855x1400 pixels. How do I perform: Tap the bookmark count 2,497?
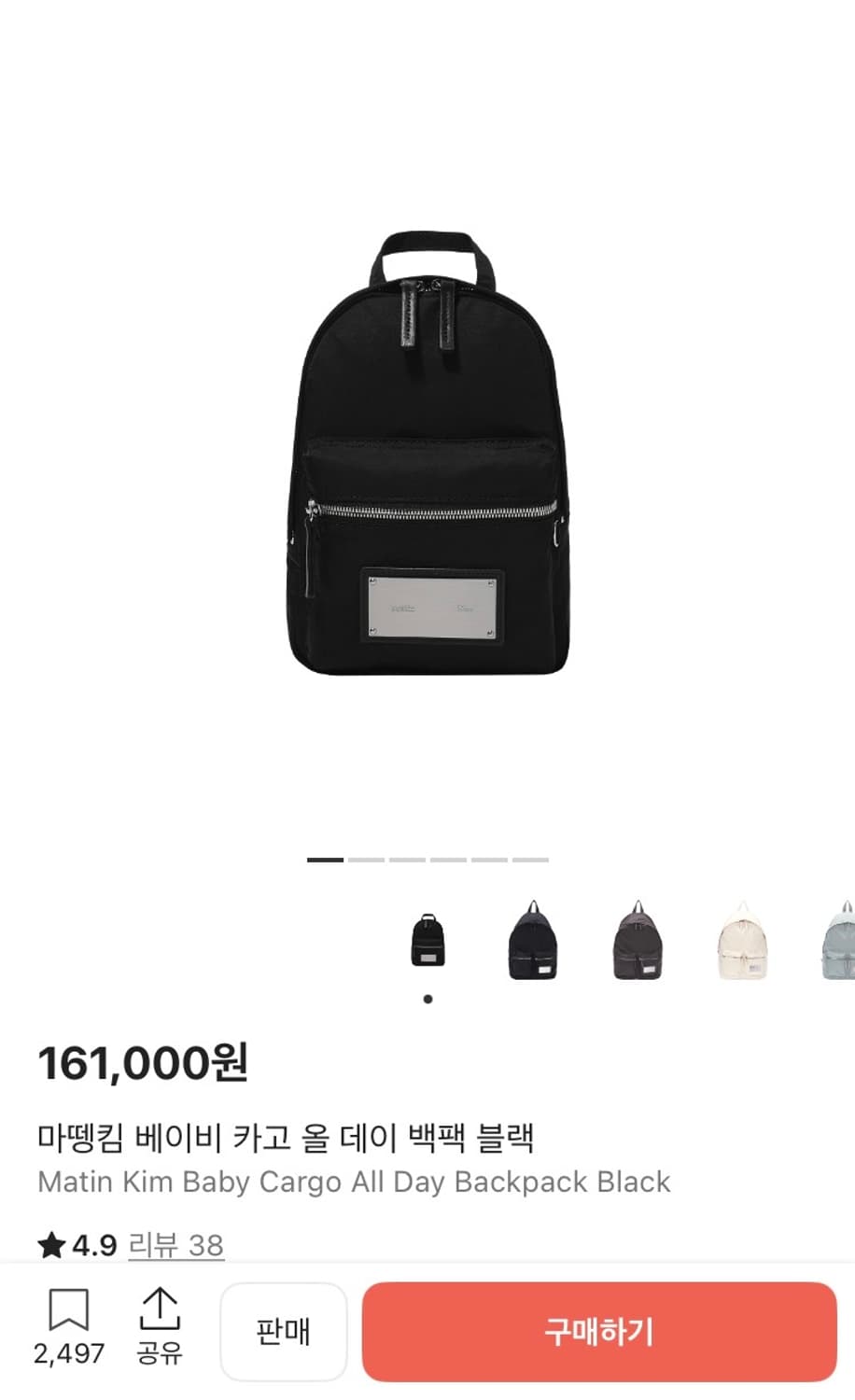pos(70,1352)
